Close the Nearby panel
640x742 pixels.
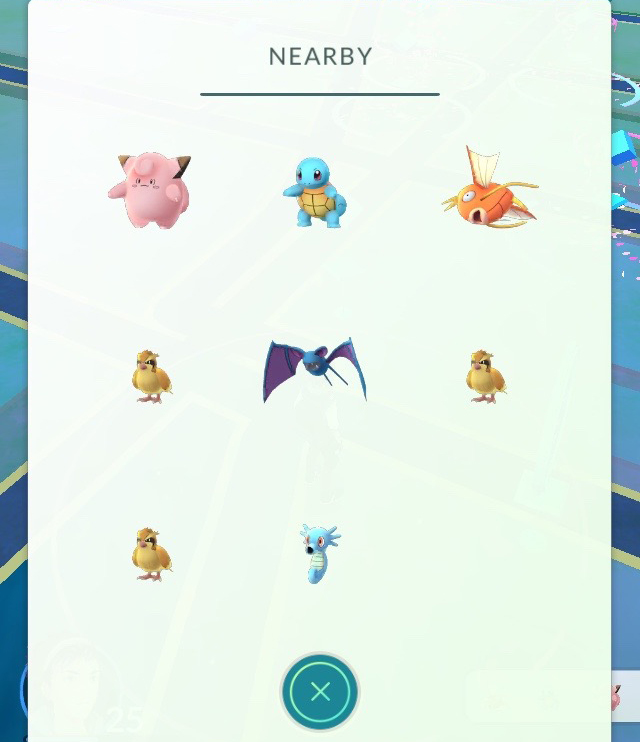tap(320, 691)
